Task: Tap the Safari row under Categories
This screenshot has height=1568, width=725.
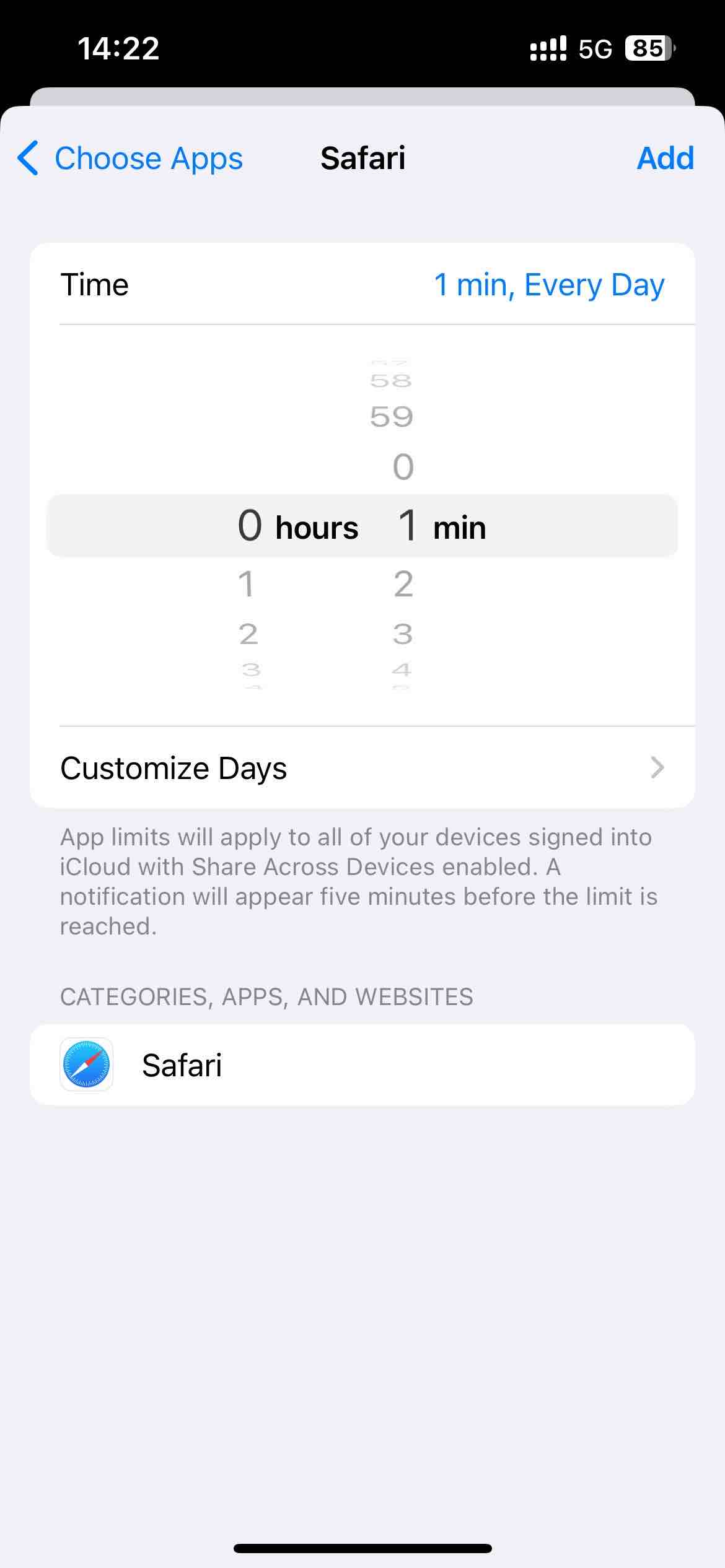Action: (x=183, y=1065)
